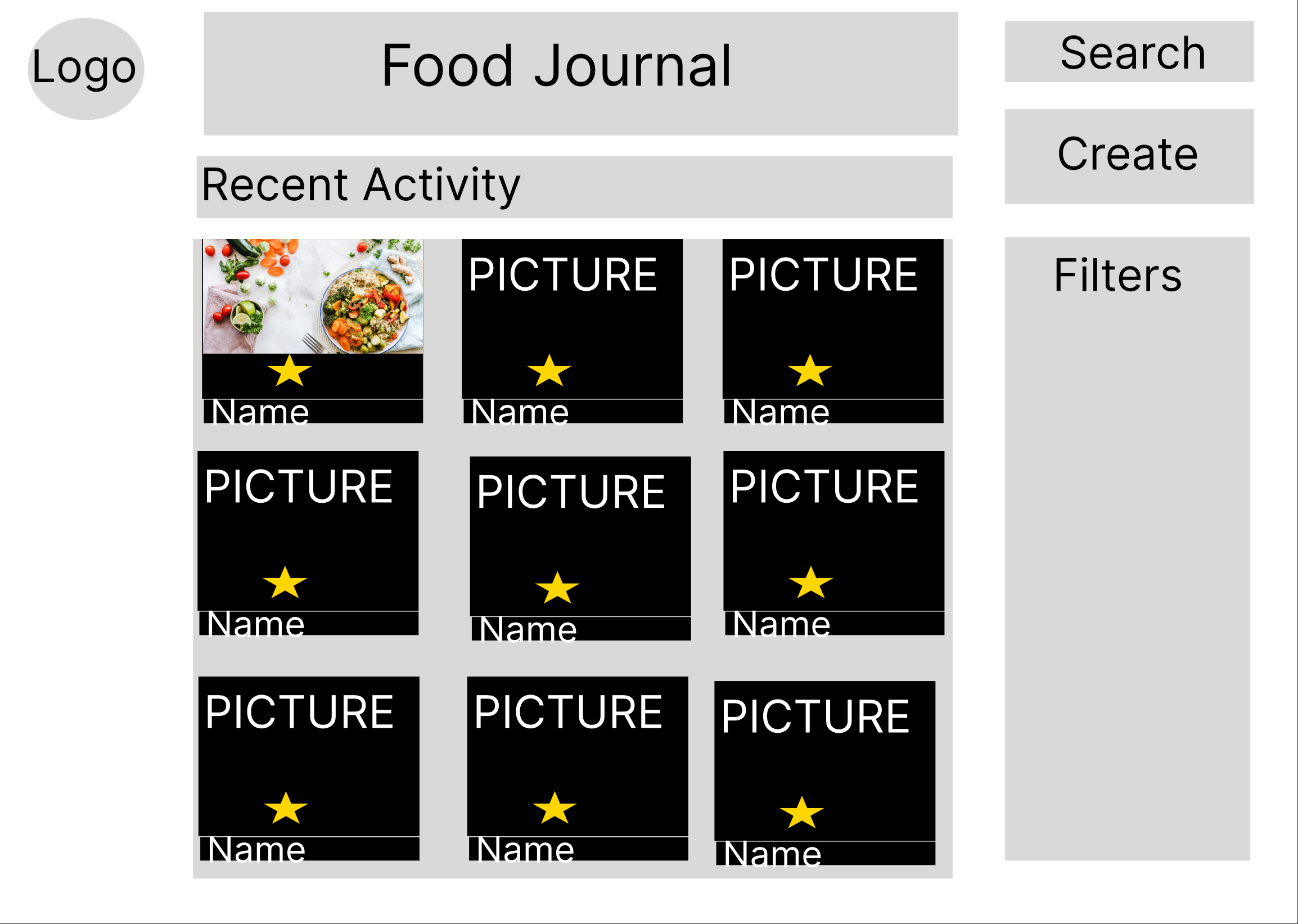Open the Search box
The height and width of the screenshot is (924, 1298).
click(x=1129, y=52)
